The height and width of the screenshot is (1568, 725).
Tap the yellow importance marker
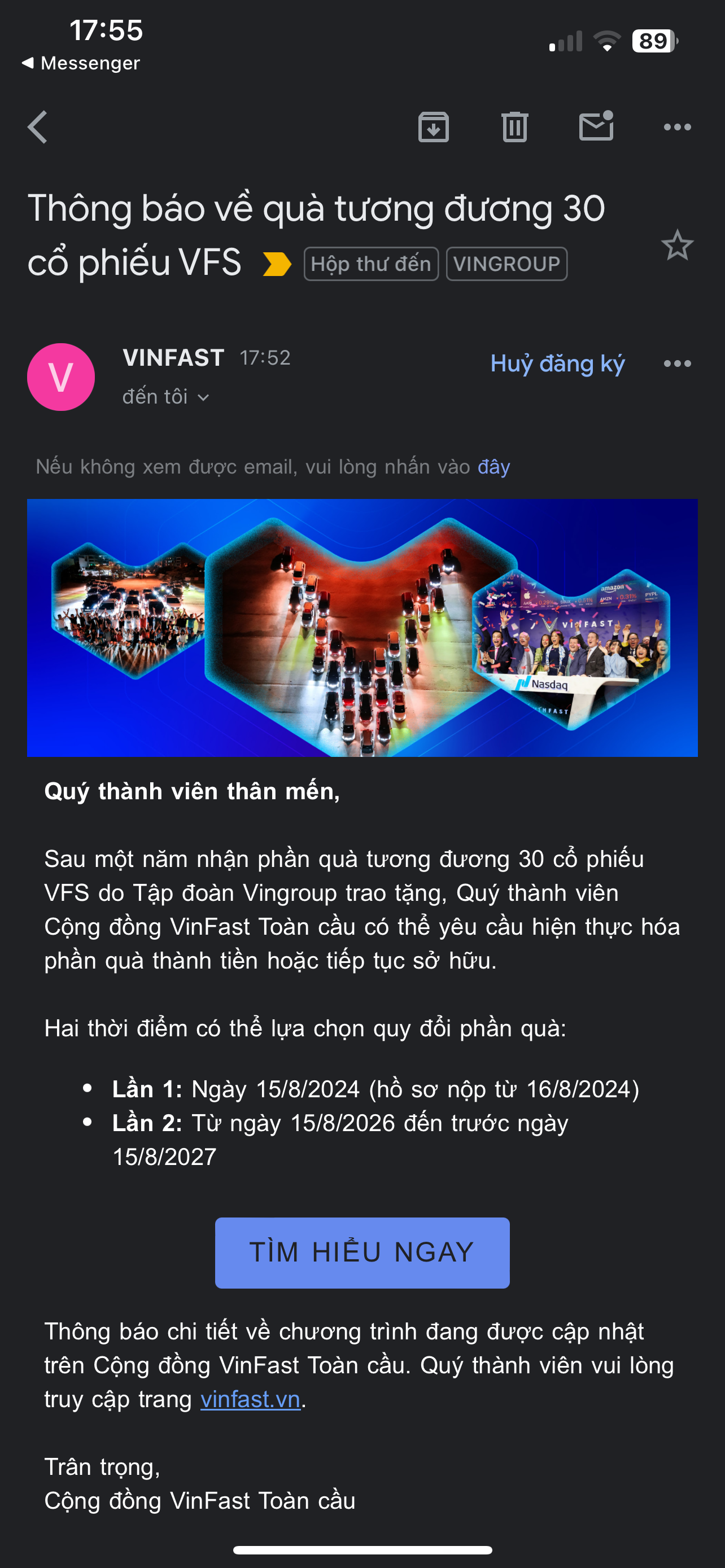click(276, 264)
